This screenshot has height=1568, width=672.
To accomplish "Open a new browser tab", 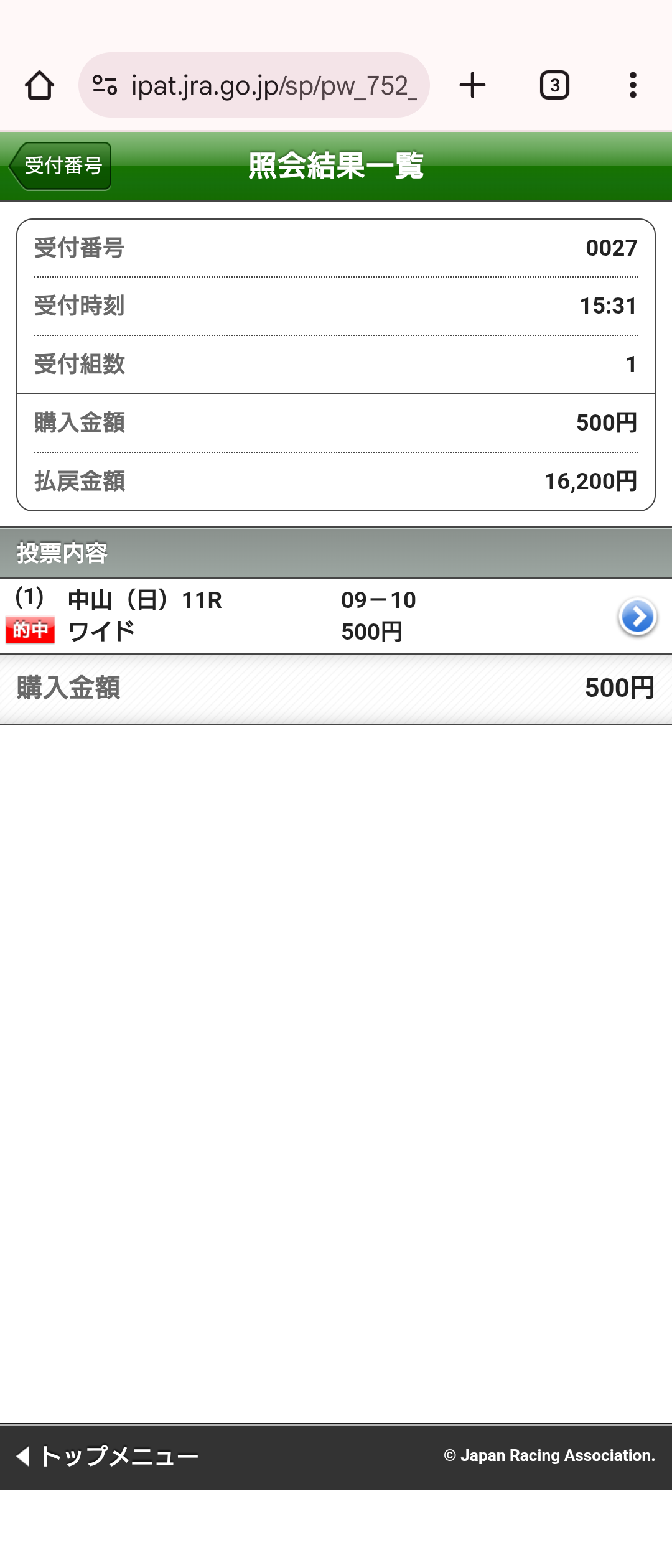I will pyautogui.click(x=472, y=85).
